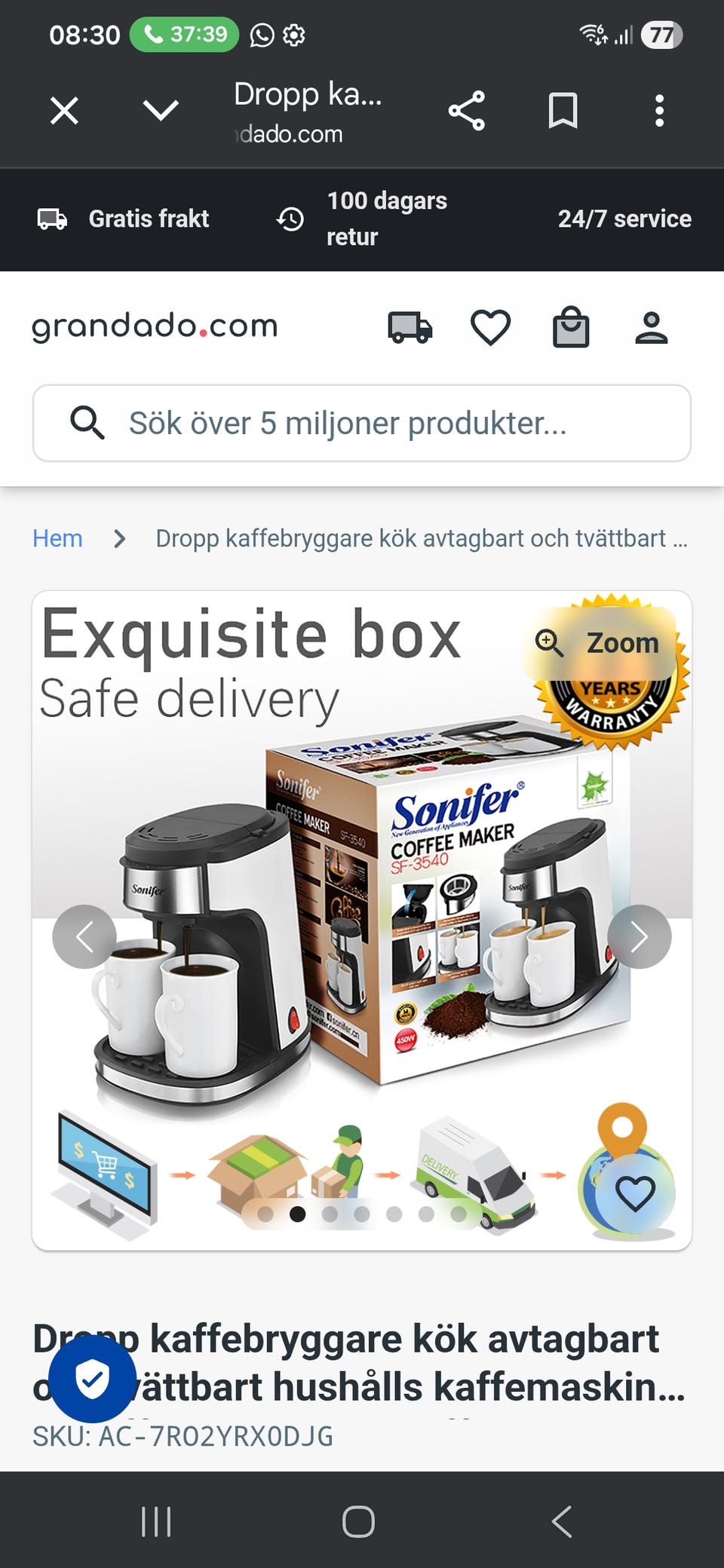Open the account profile icon
This screenshot has width=724, height=1568.
653,326
